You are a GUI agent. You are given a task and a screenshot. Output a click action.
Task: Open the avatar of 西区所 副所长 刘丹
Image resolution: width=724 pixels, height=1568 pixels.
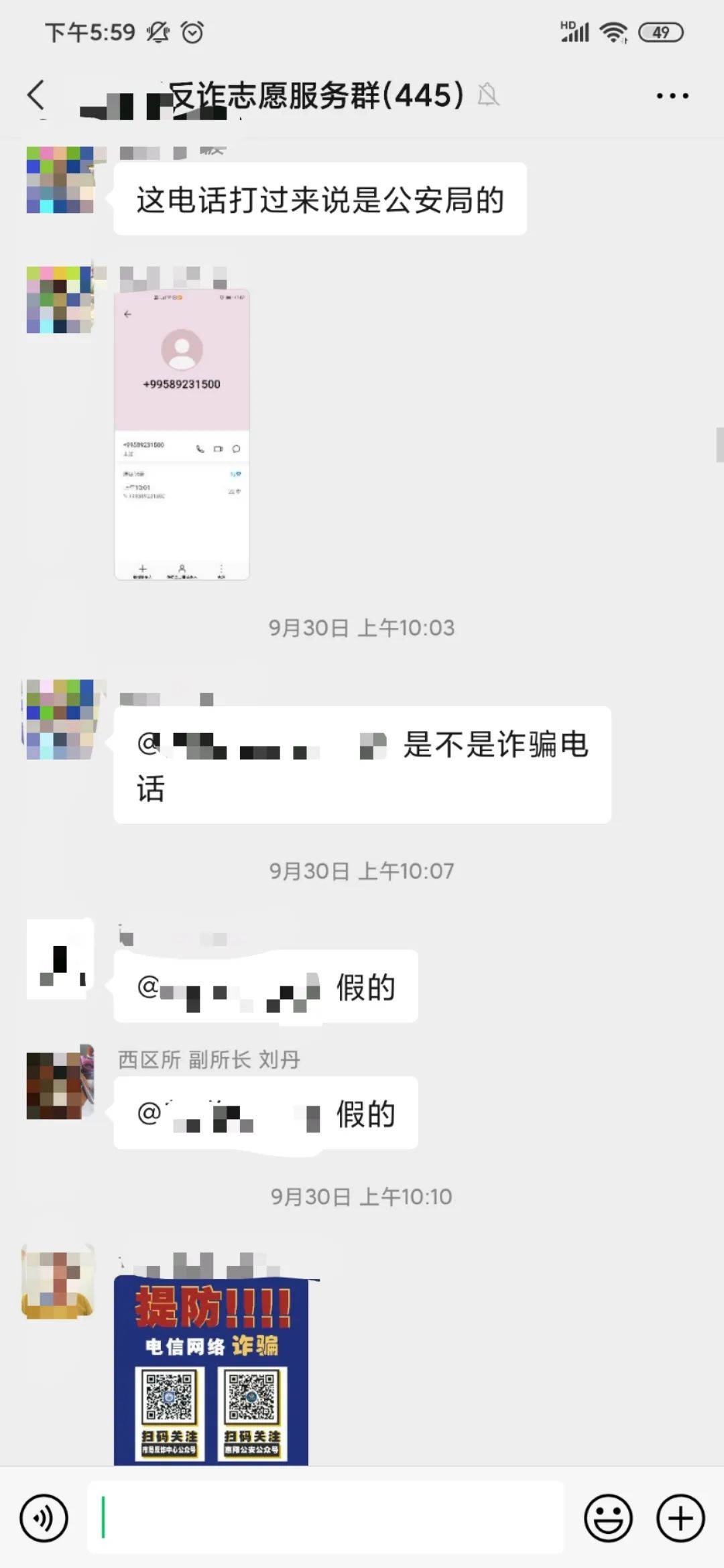(60, 1086)
